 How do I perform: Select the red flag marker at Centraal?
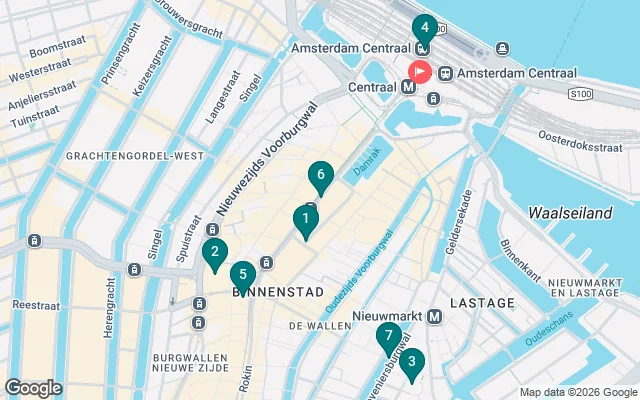click(419, 72)
